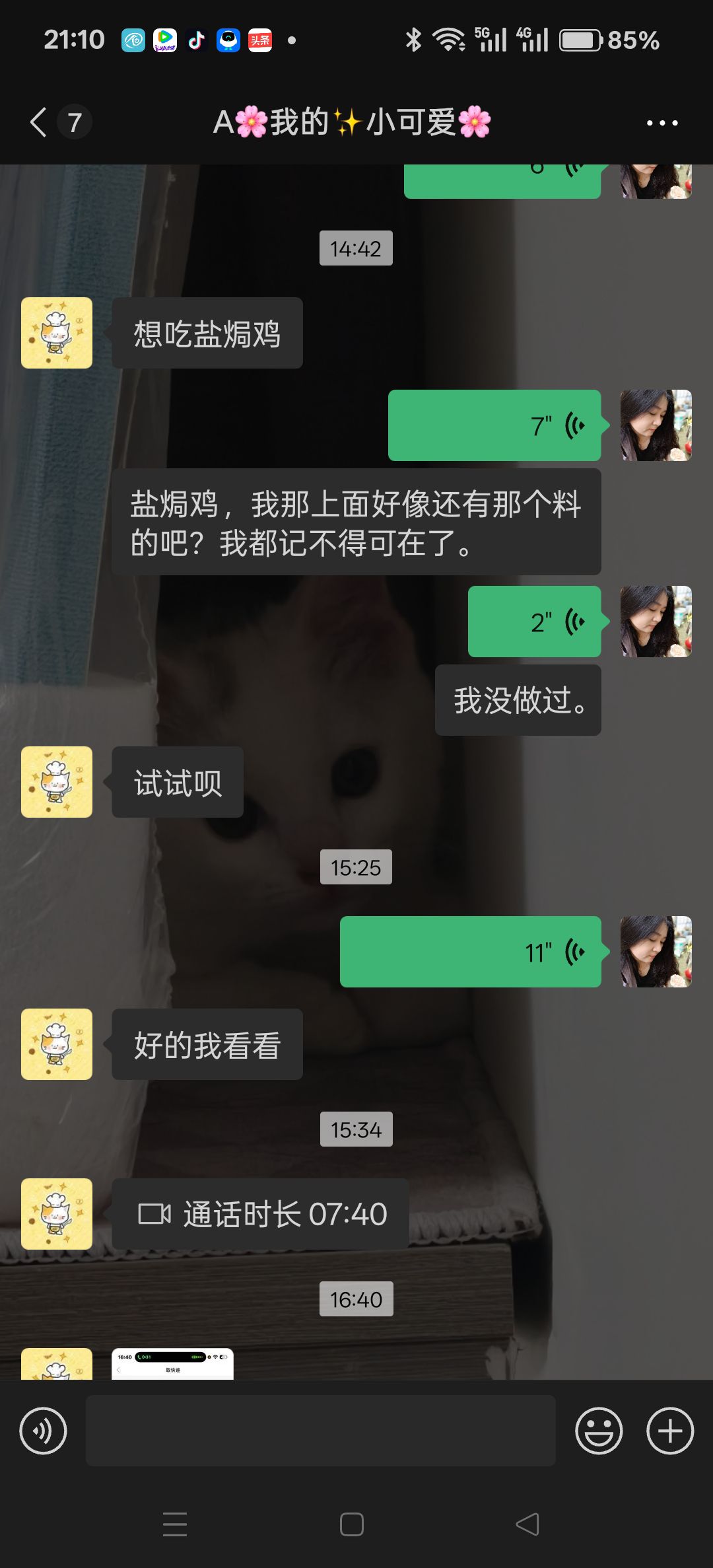The height and width of the screenshot is (1568, 713).
Task: Open the system recent apps button
Action: pos(175,1524)
